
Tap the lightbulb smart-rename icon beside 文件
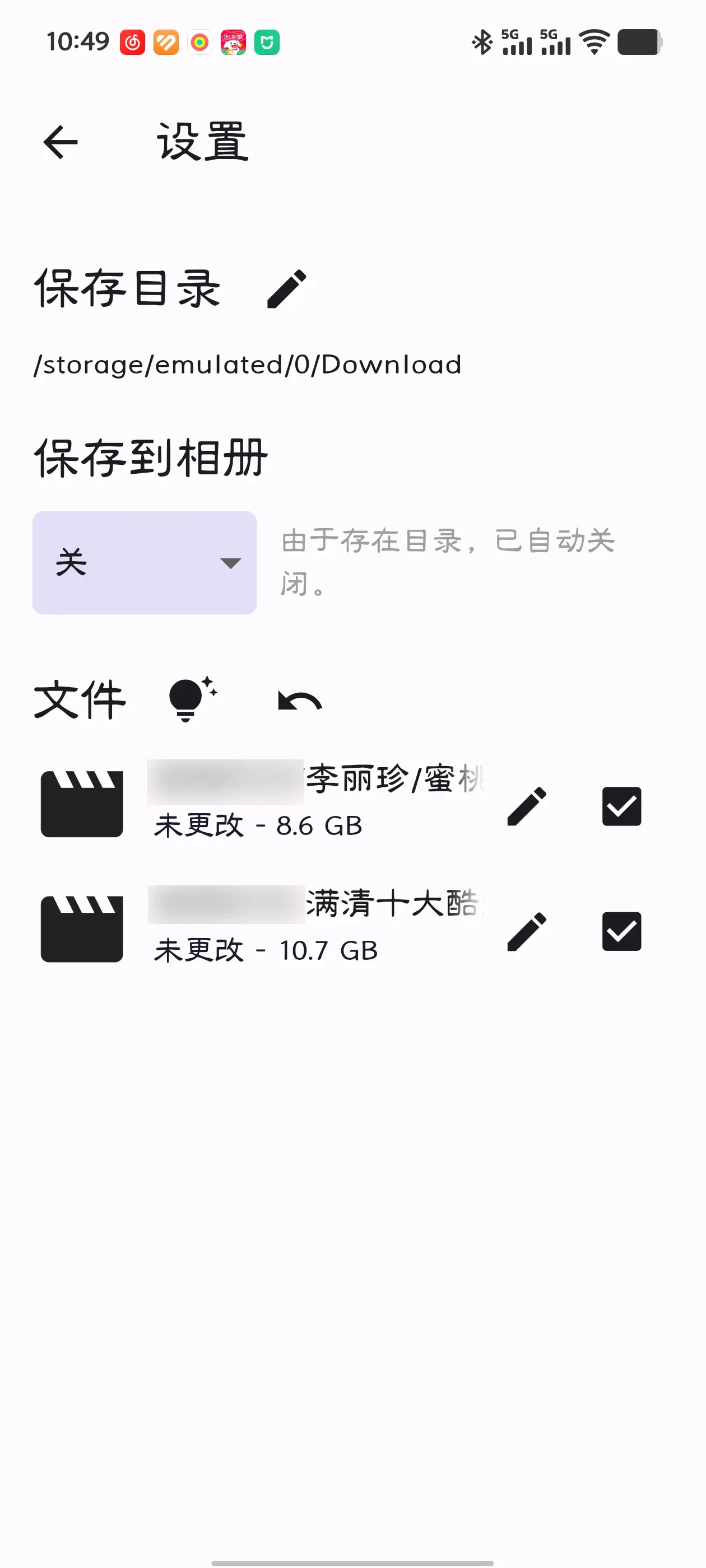tap(192, 699)
